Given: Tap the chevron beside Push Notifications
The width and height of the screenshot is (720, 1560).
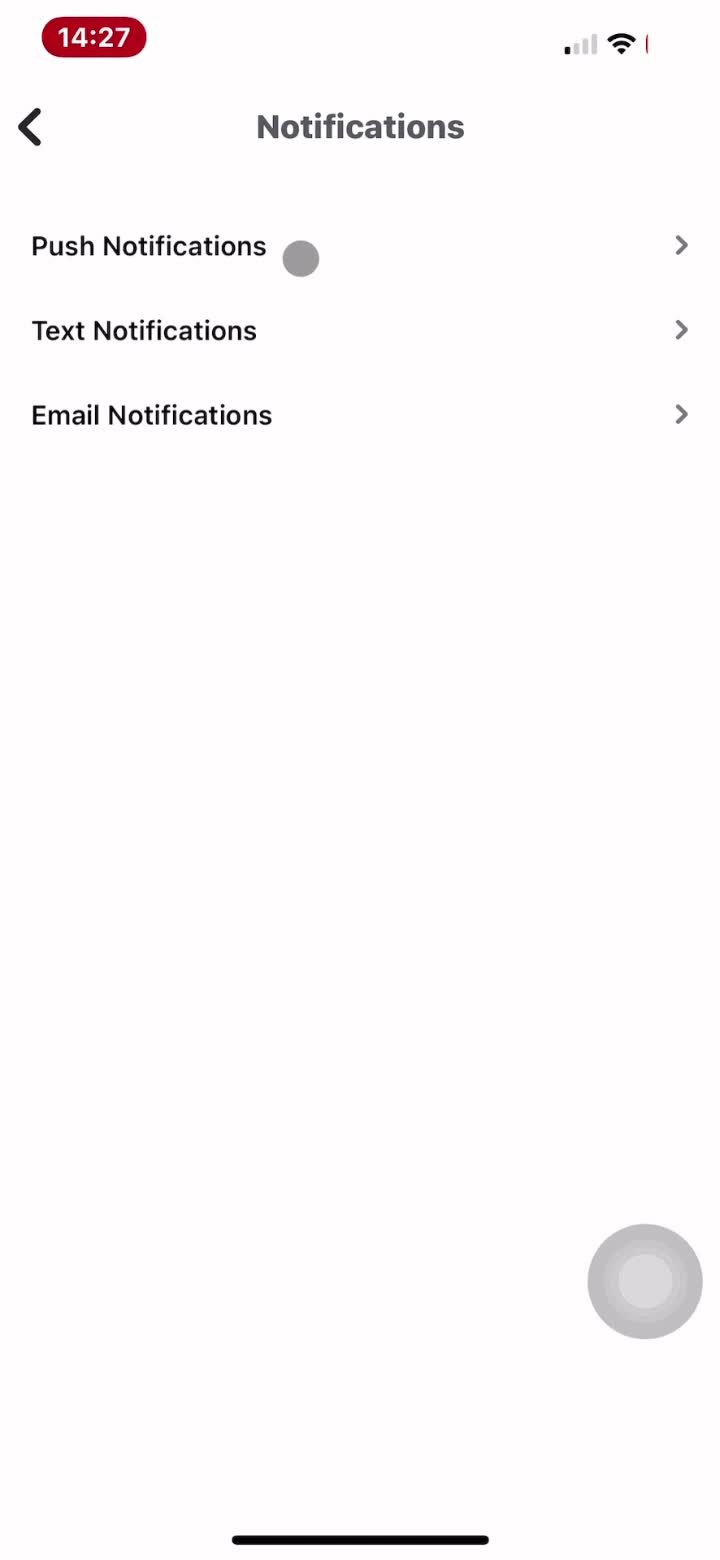Looking at the screenshot, I should [682, 245].
